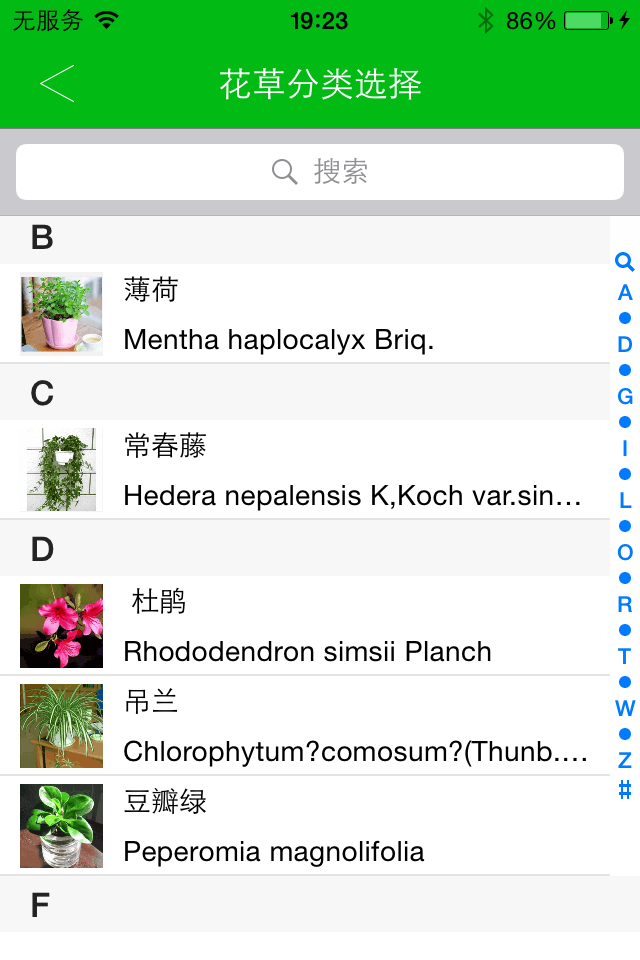Jump to section A in index
The image size is (640, 960).
[625, 293]
